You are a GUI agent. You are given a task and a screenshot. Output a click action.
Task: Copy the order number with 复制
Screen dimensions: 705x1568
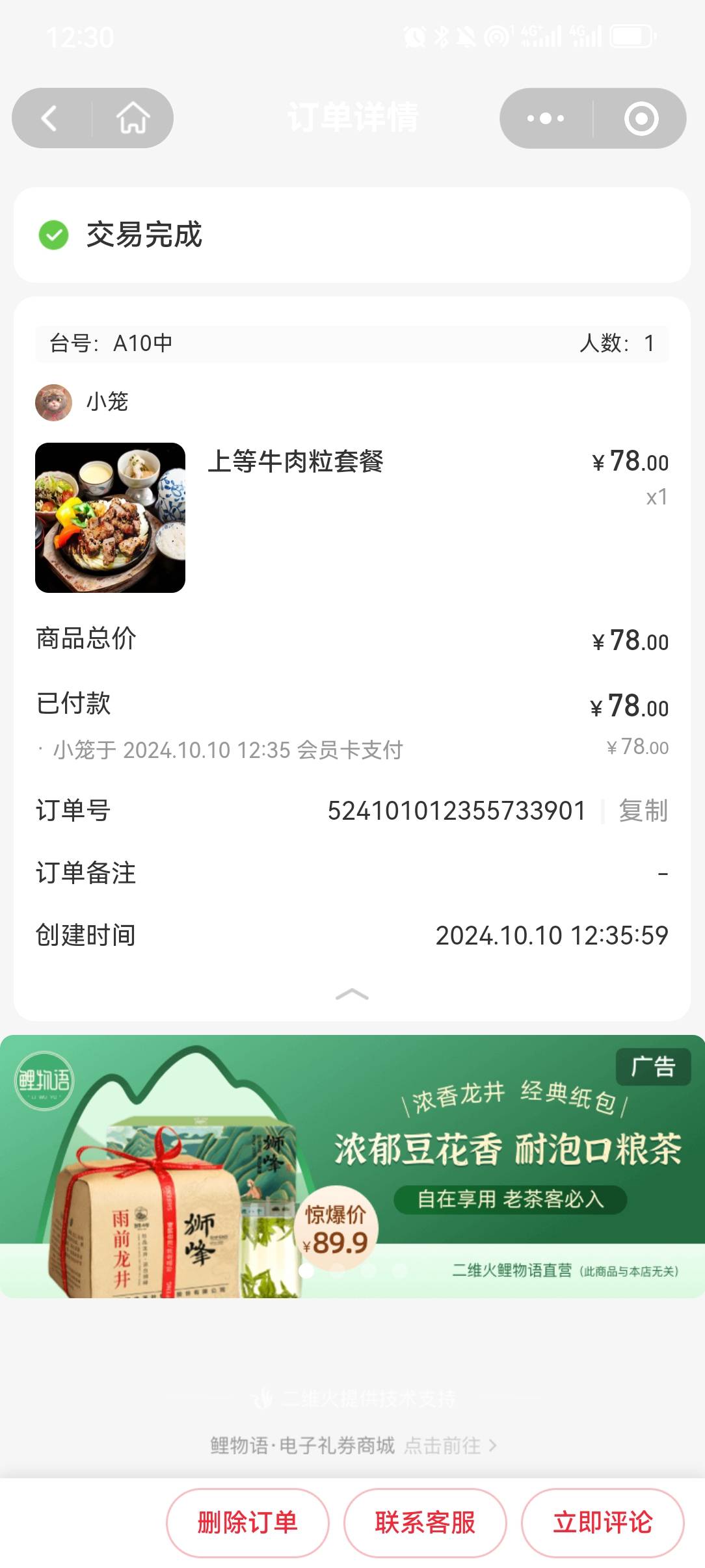(x=643, y=811)
